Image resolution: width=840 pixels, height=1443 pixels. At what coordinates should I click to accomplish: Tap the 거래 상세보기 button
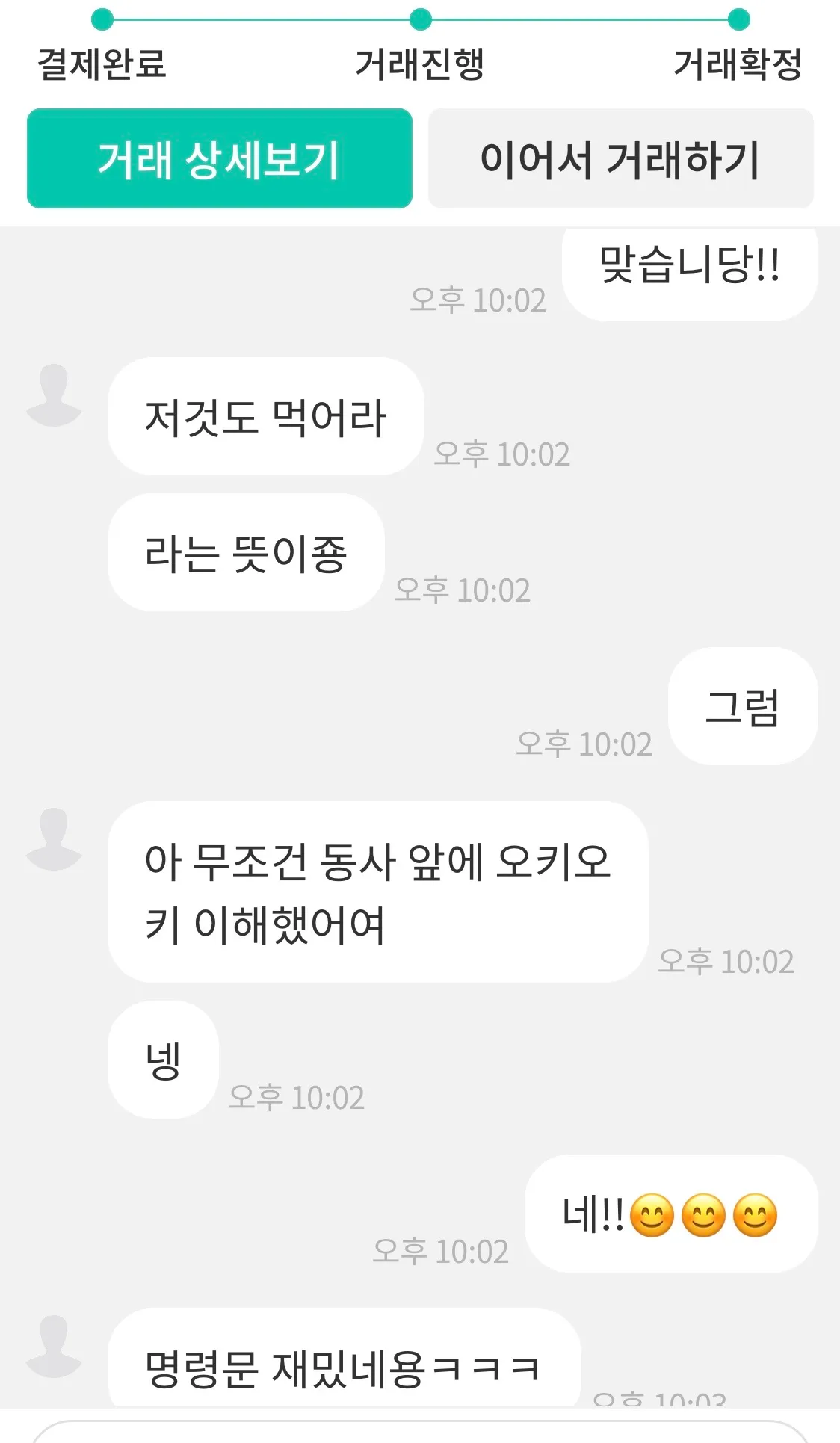click(x=219, y=158)
